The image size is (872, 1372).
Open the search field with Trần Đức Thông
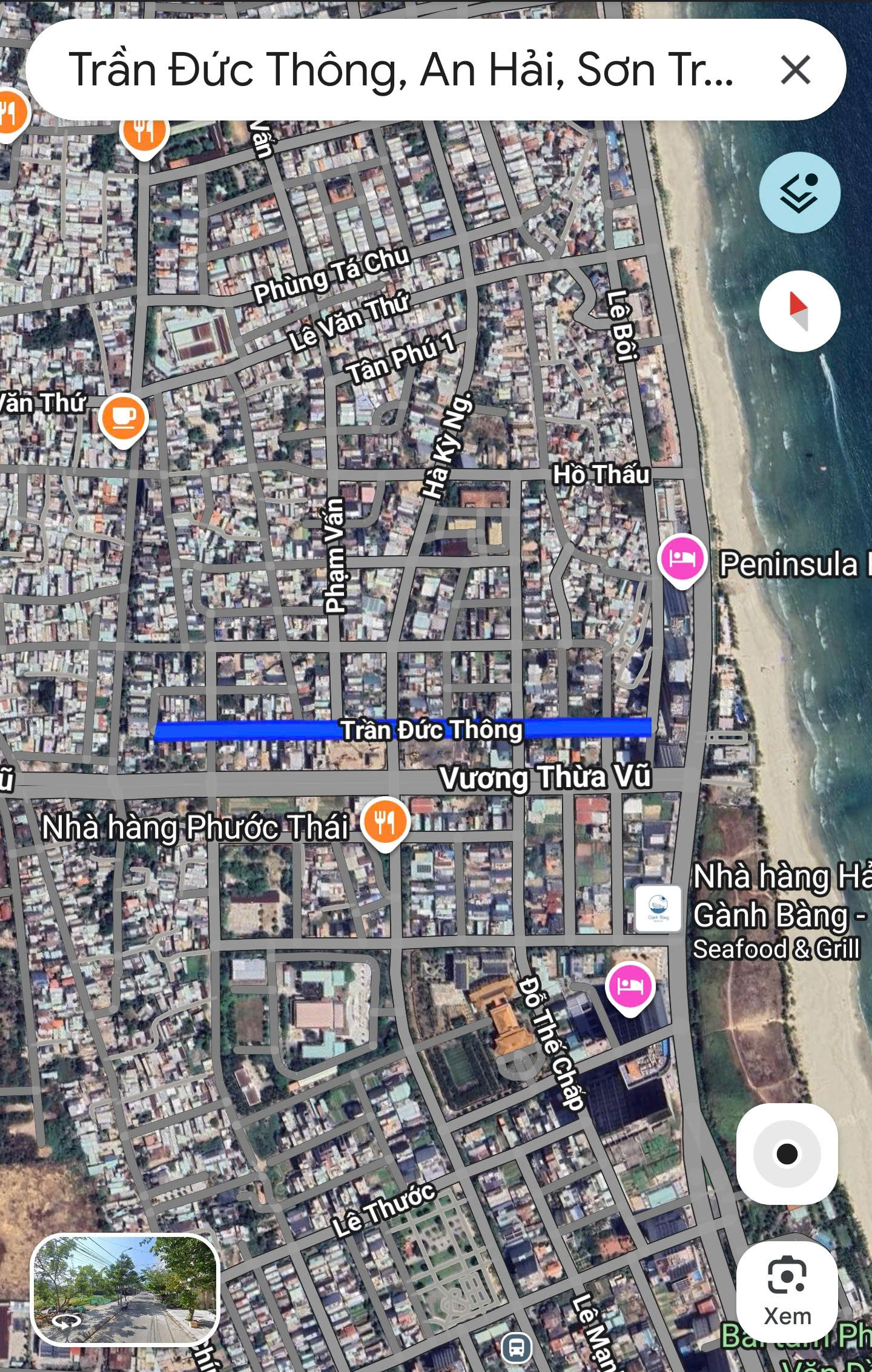pyautogui.click(x=400, y=70)
